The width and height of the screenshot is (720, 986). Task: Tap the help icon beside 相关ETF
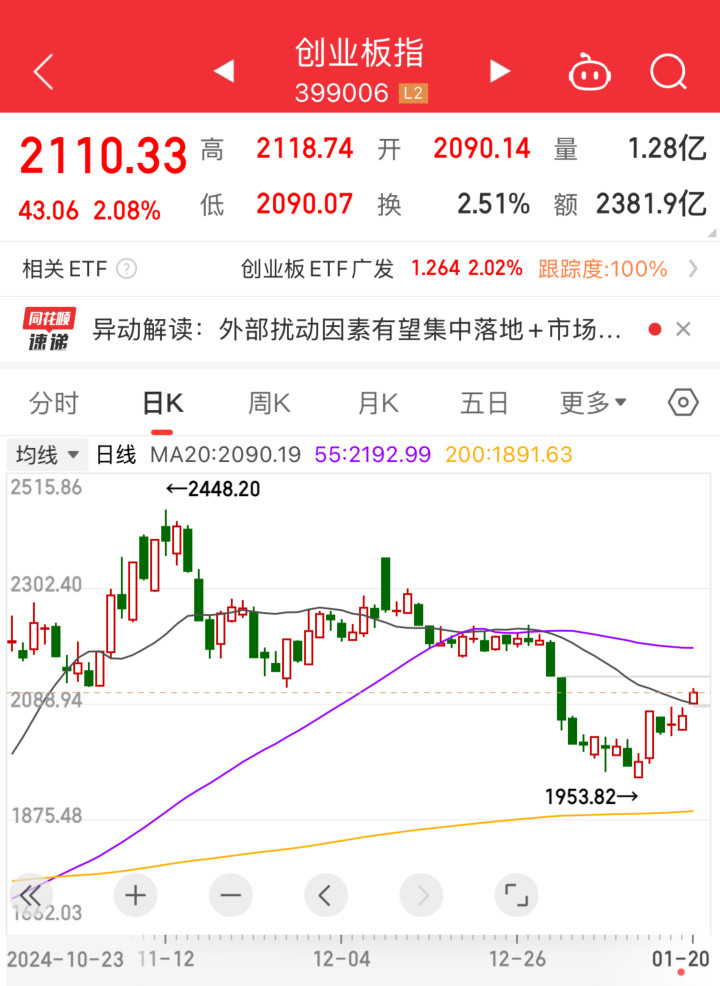click(126, 269)
